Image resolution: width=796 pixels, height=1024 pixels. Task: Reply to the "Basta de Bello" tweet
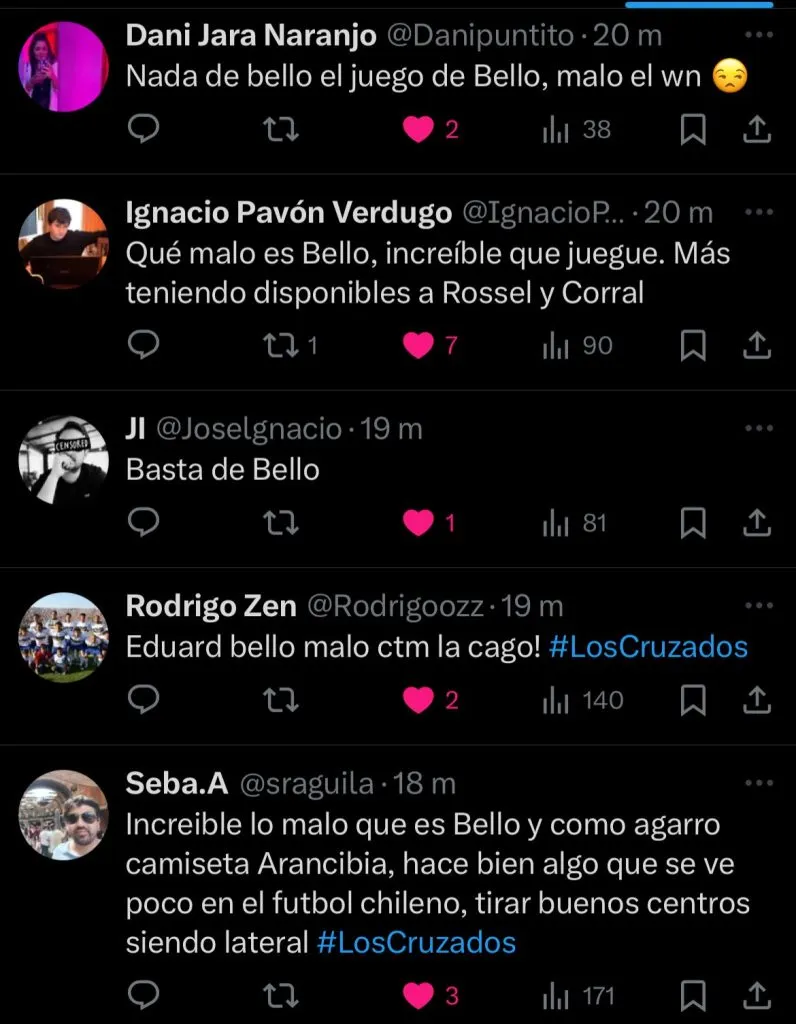[x=145, y=523]
